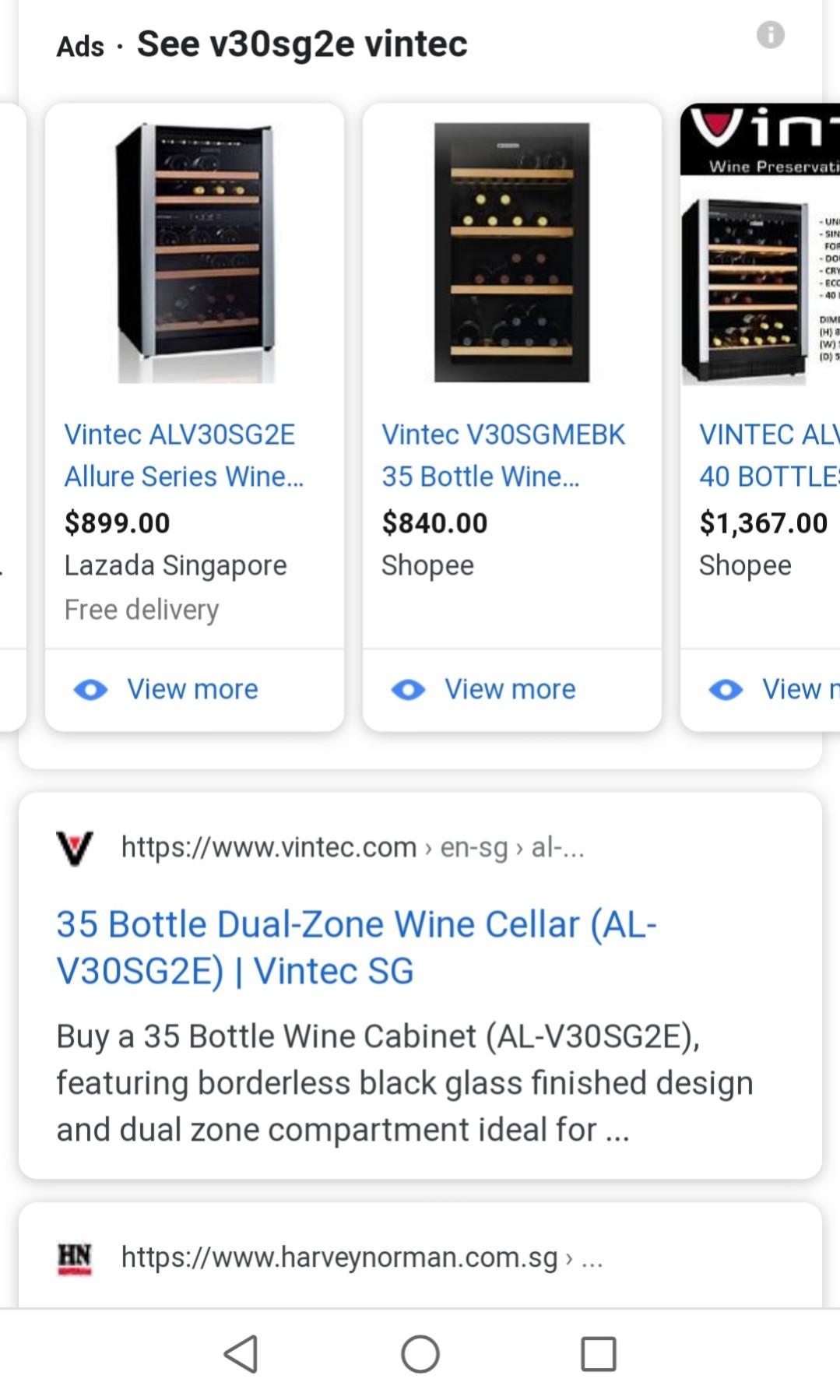Click the eye icon beside the first View more
This screenshot has height=1400, width=840.
pyautogui.click(x=92, y=689)
